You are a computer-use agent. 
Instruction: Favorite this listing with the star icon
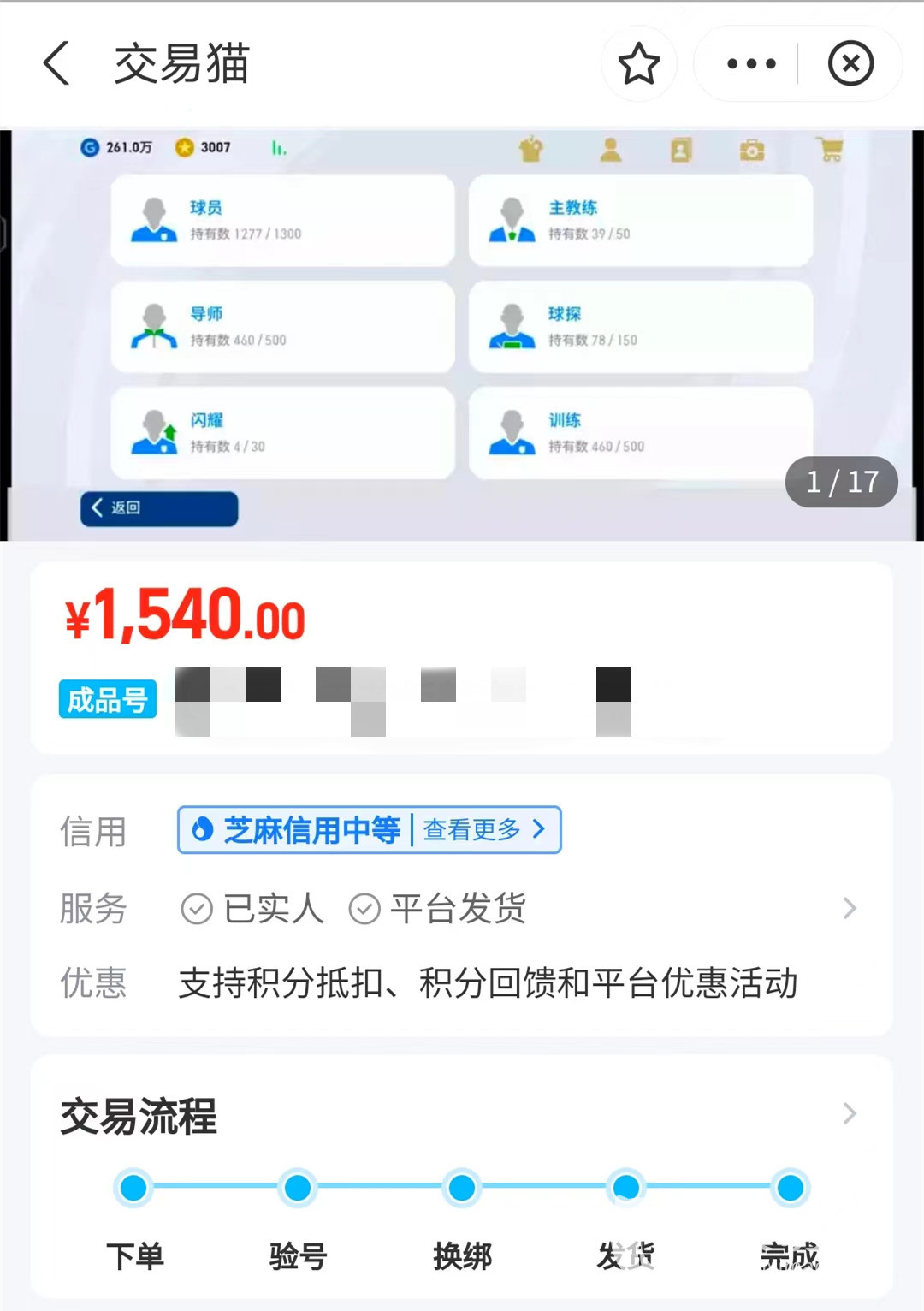[638, 64]
